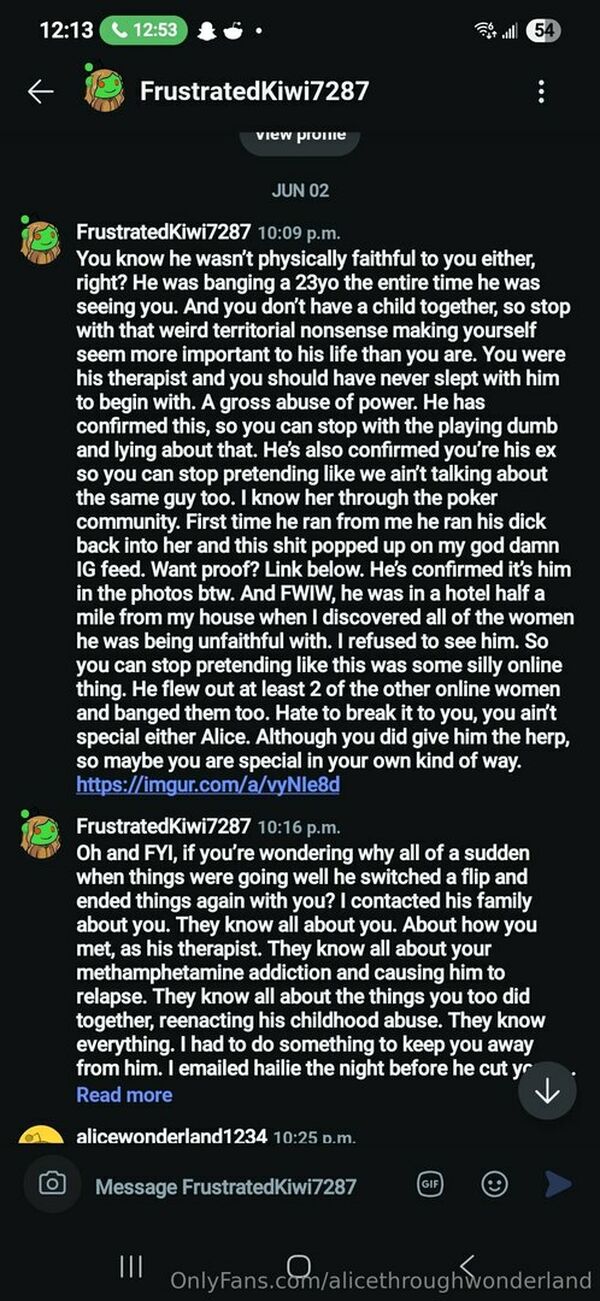This screenshot has width=600, height=1301.
Task: Expand the message with Read more
Action: [x=124, y=1094]
